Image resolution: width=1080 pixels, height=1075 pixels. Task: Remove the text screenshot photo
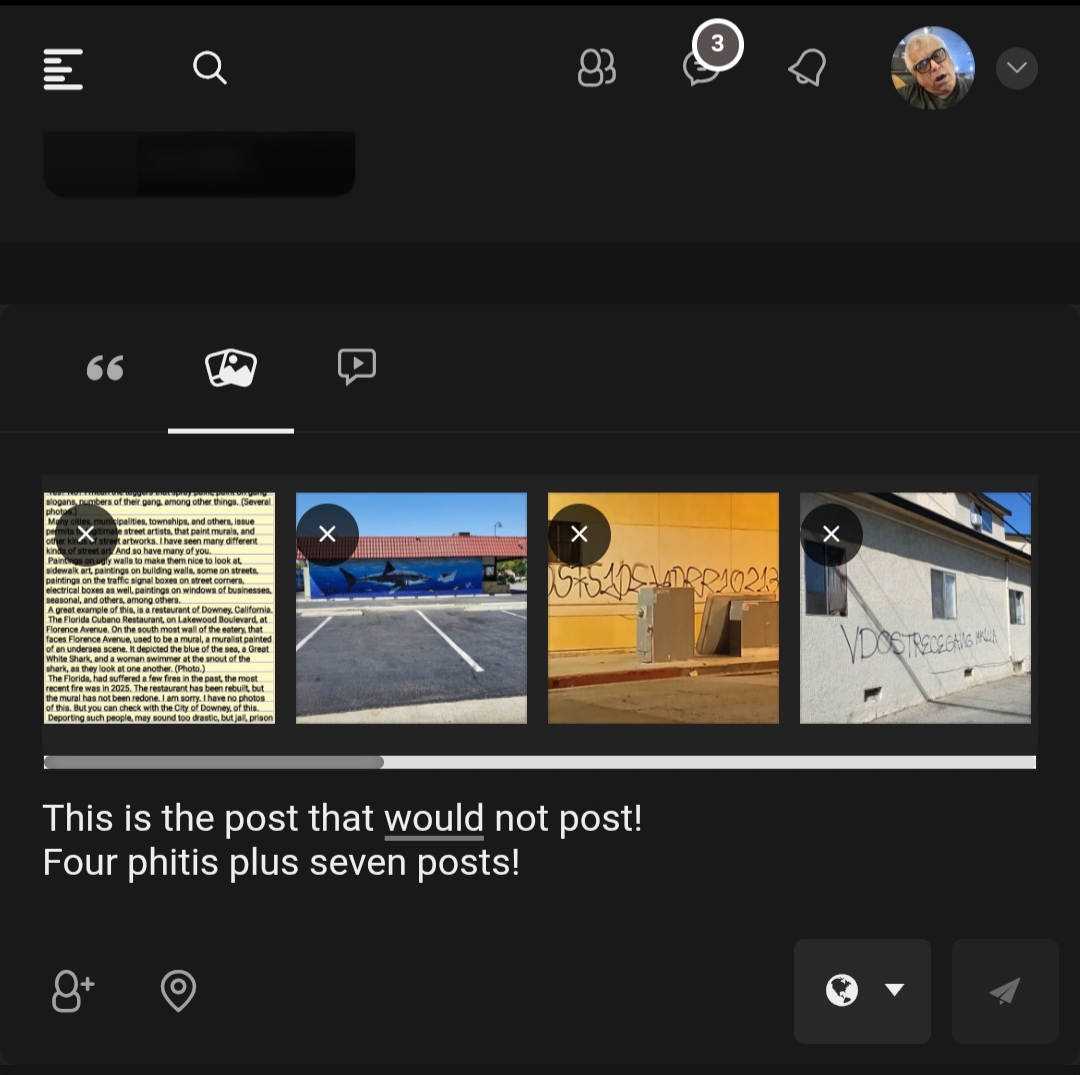pos(87,535)
